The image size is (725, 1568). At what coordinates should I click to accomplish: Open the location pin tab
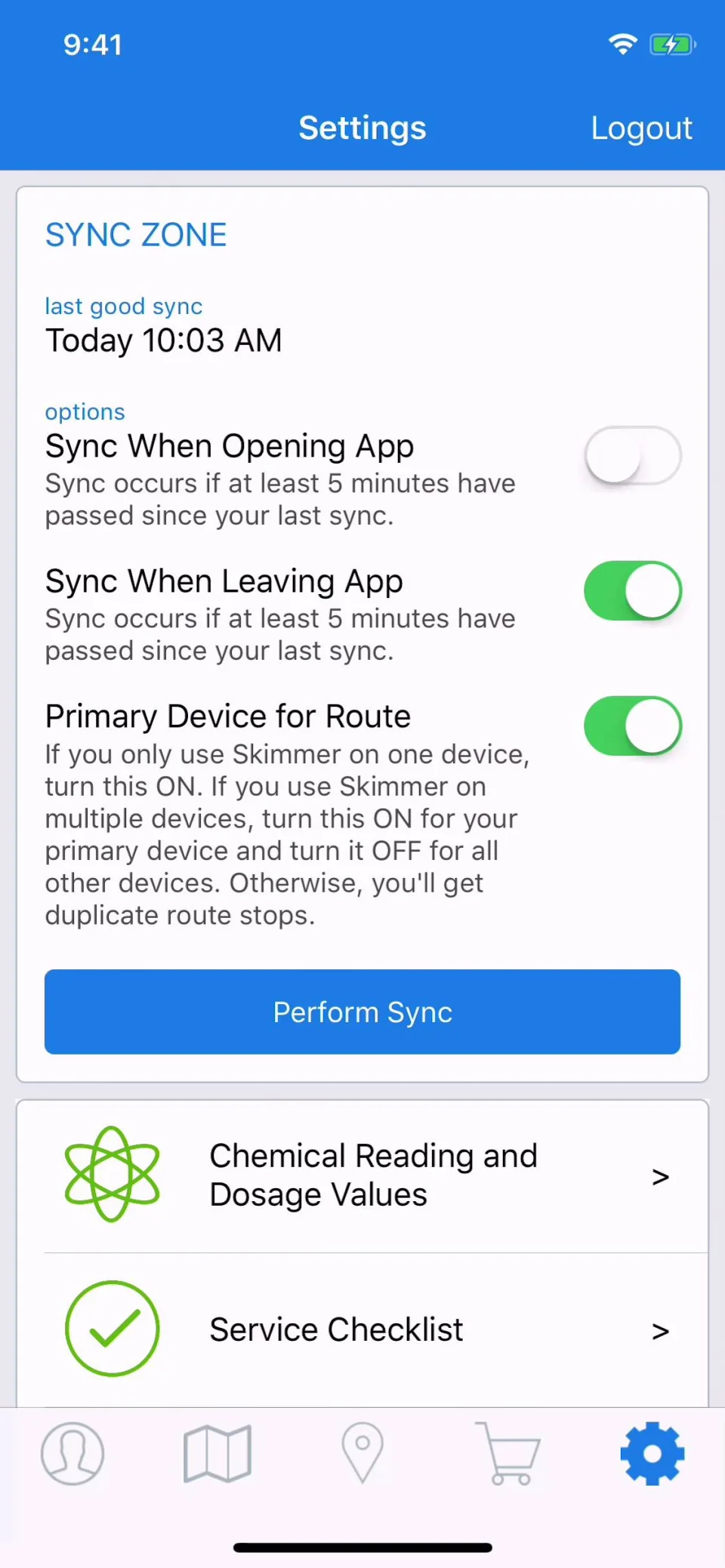click(x=362, y=1453)
